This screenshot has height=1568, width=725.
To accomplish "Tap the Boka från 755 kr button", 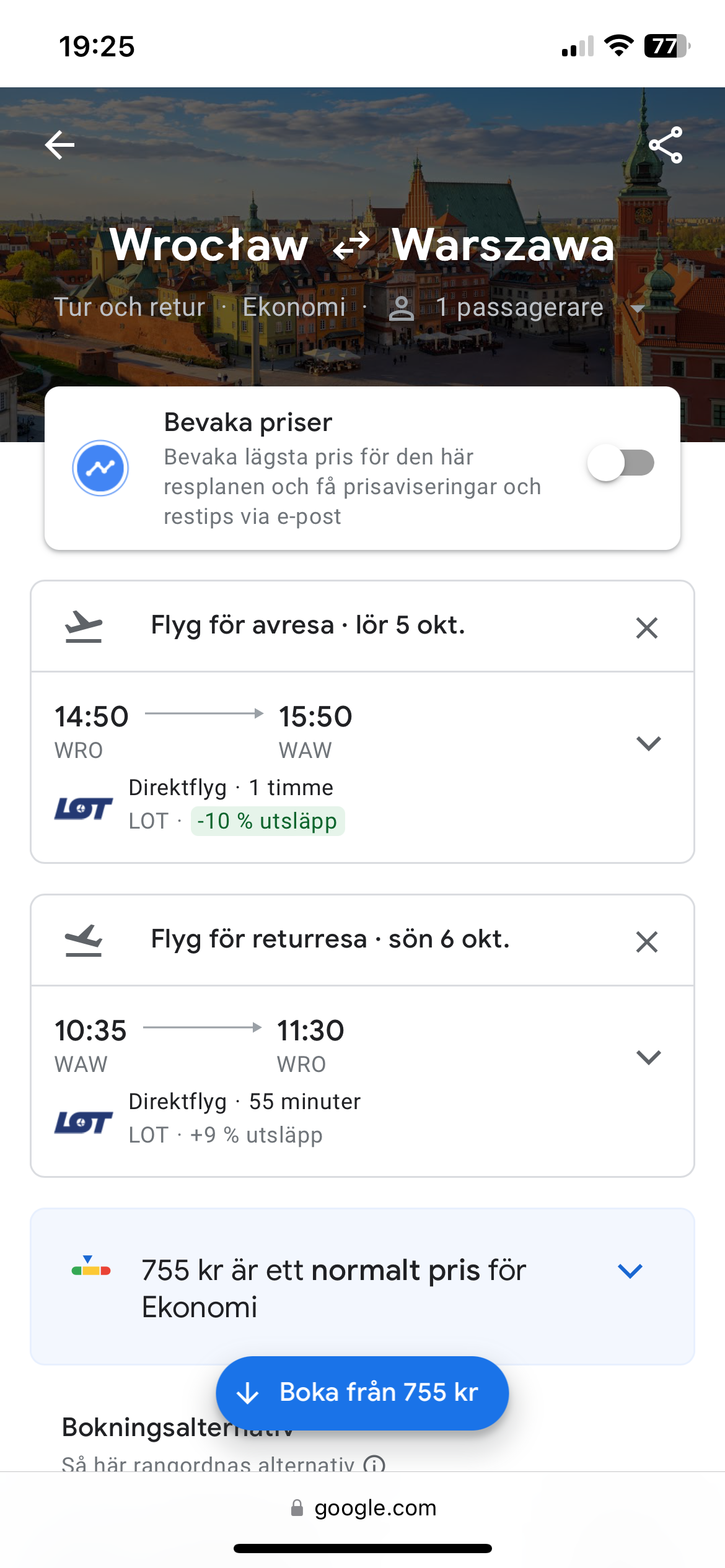I will pos(362,1393).
